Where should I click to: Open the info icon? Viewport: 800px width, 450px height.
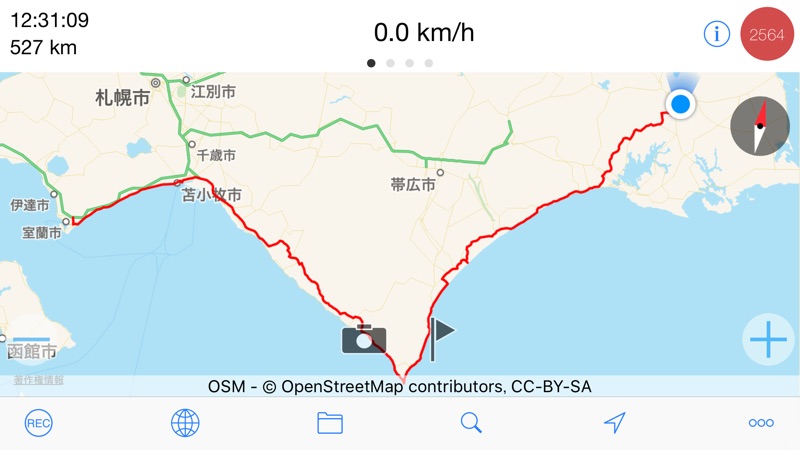pos(717,34)
